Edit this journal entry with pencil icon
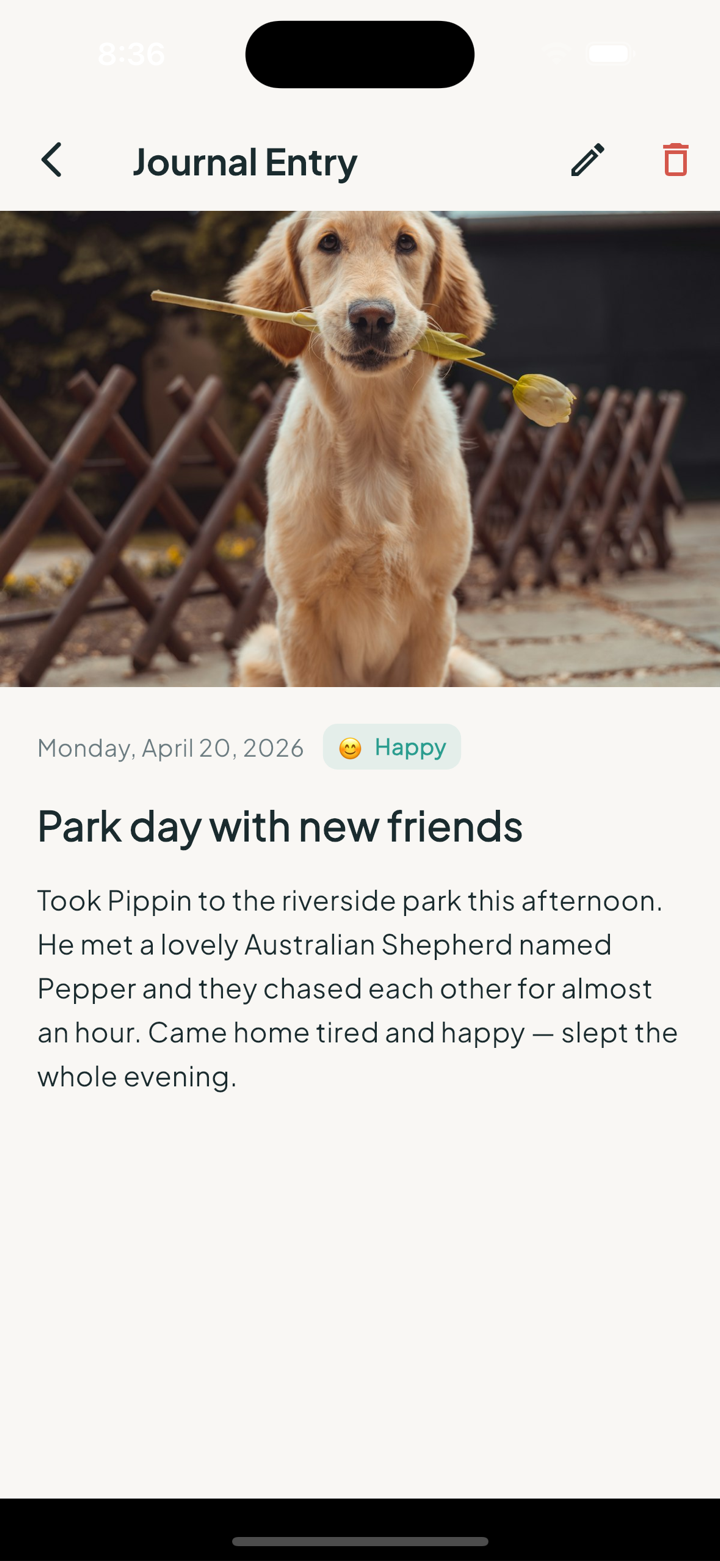The height and width of the screenshot is (1561, 720). tap(588, 160)
